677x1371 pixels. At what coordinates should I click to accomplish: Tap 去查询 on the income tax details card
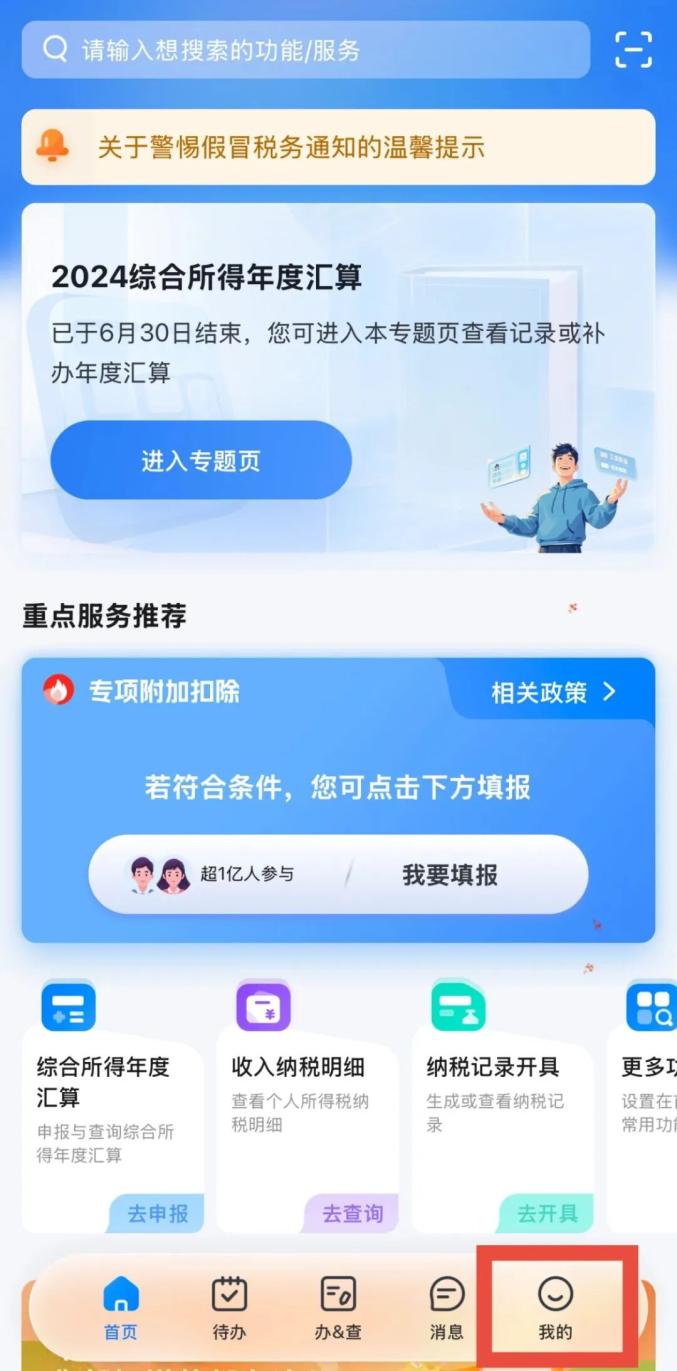point(352,1214)
